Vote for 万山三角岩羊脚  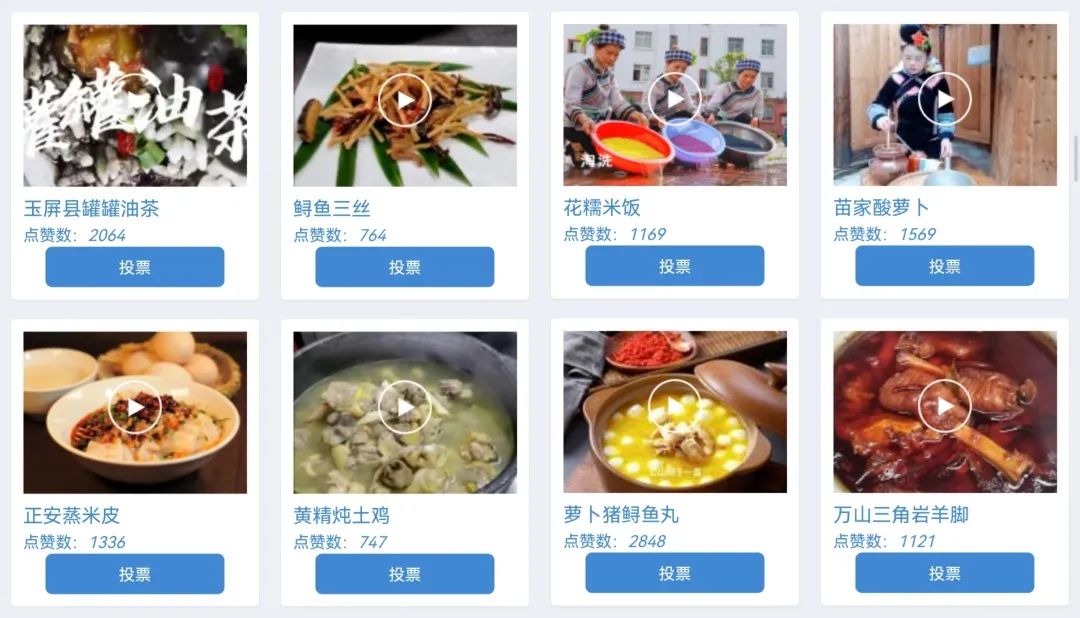pos(945,573)
